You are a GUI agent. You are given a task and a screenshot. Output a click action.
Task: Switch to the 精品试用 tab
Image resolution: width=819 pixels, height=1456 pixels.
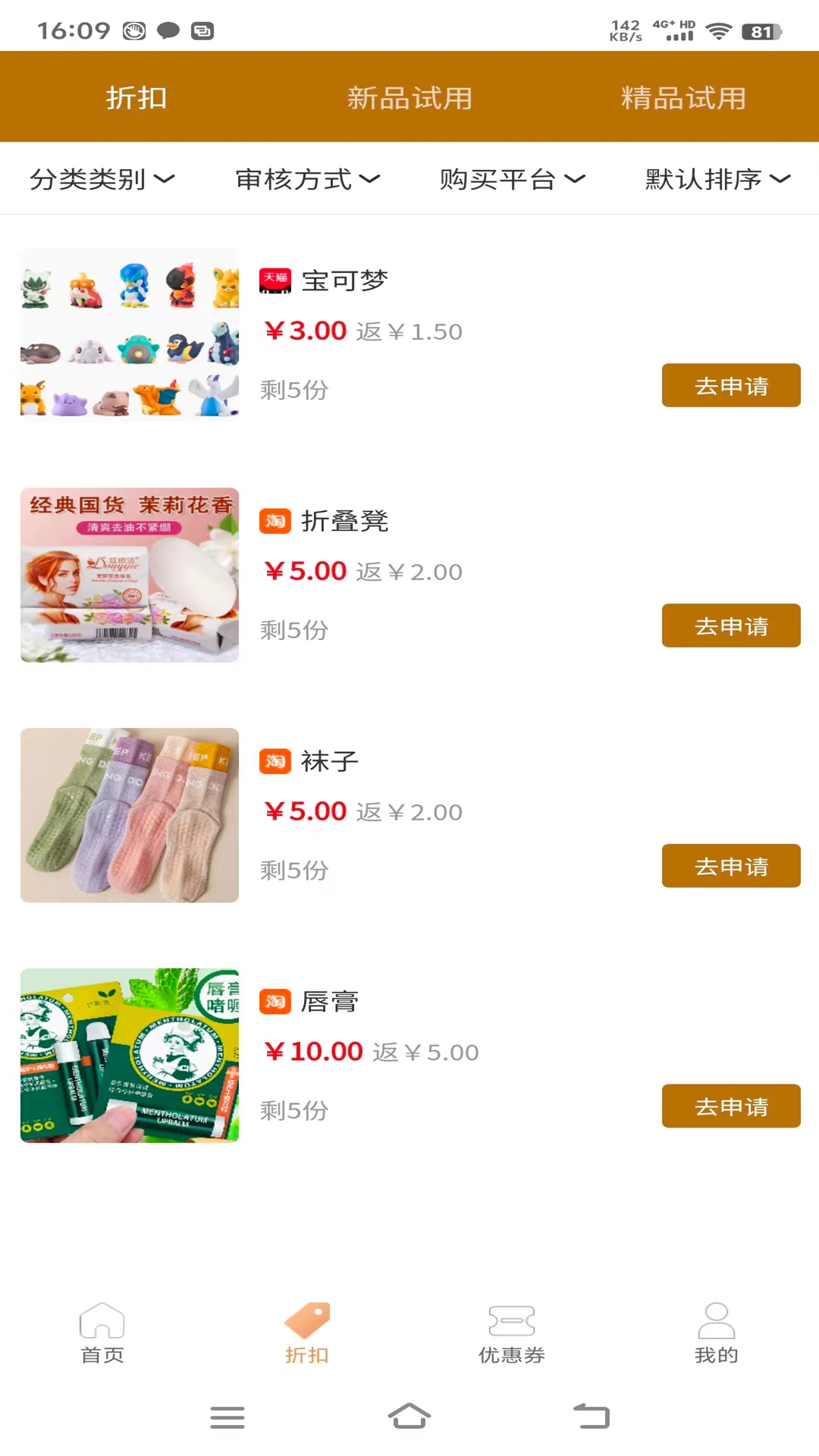683,98
